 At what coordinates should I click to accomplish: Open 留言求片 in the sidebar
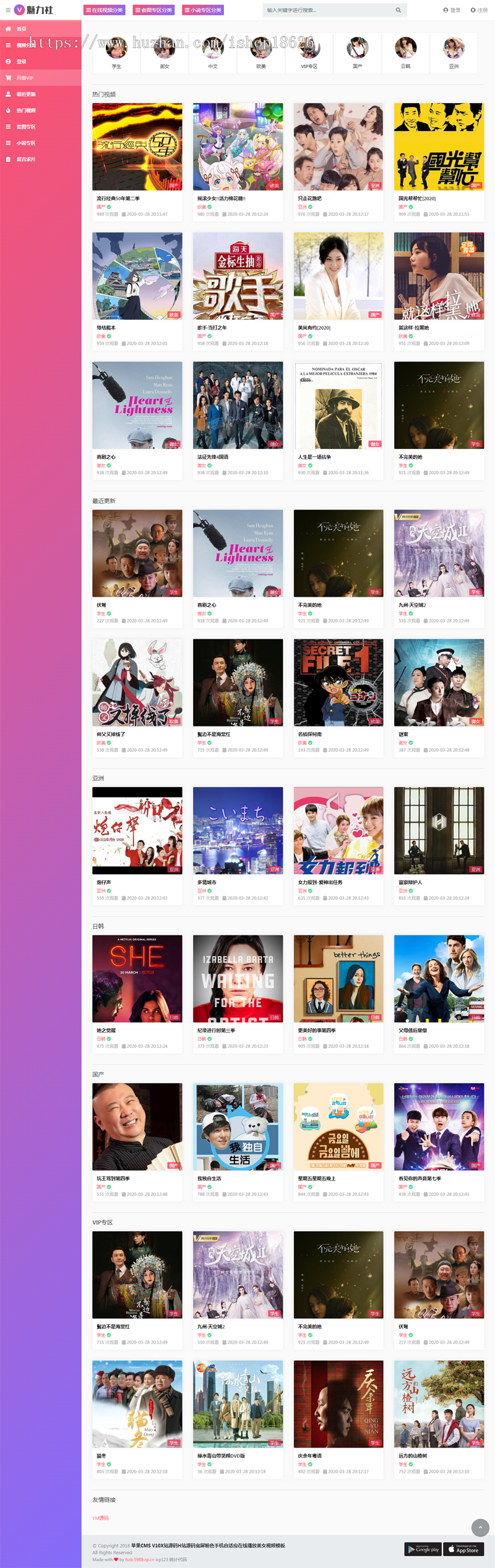(x=26, y=159)
